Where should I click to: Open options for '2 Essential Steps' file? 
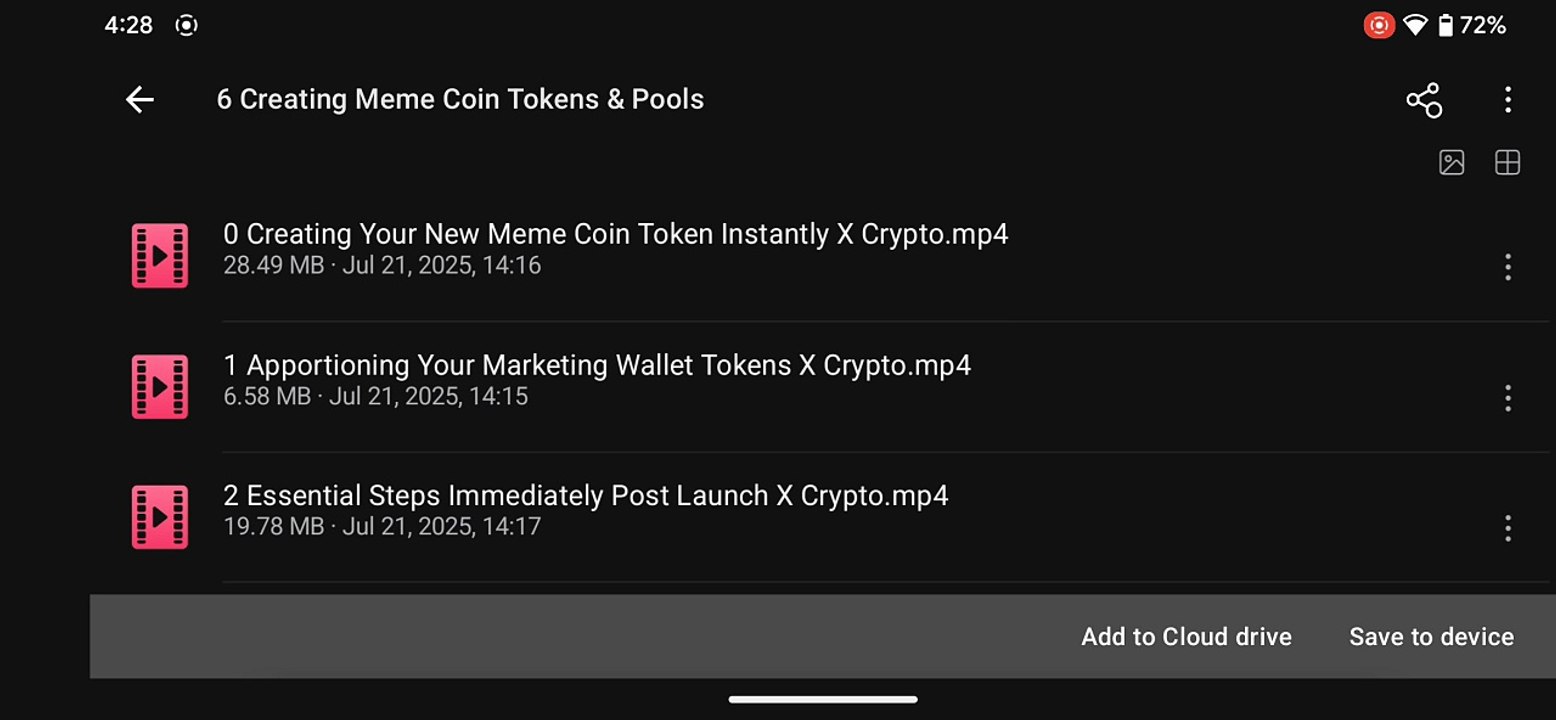pyautogui.click(x=1507, y=528)
